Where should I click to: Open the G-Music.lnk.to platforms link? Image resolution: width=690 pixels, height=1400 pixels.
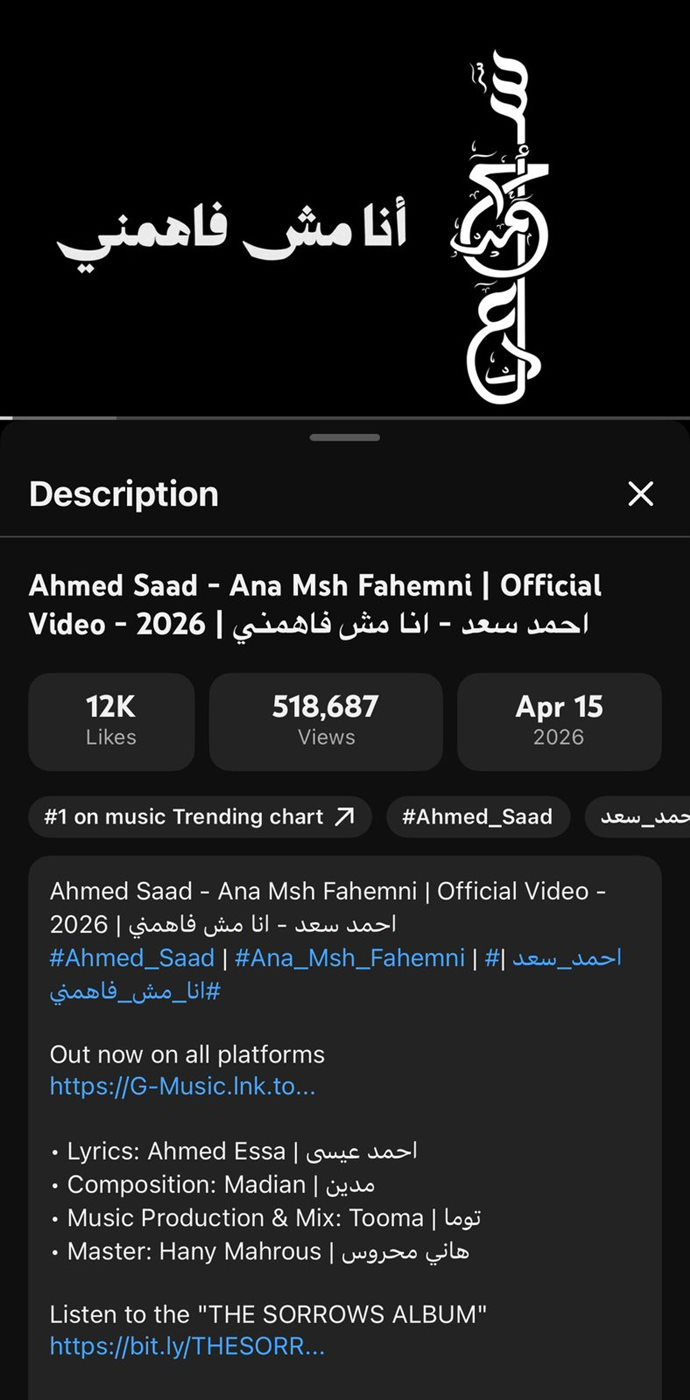tap(182, 1087)
